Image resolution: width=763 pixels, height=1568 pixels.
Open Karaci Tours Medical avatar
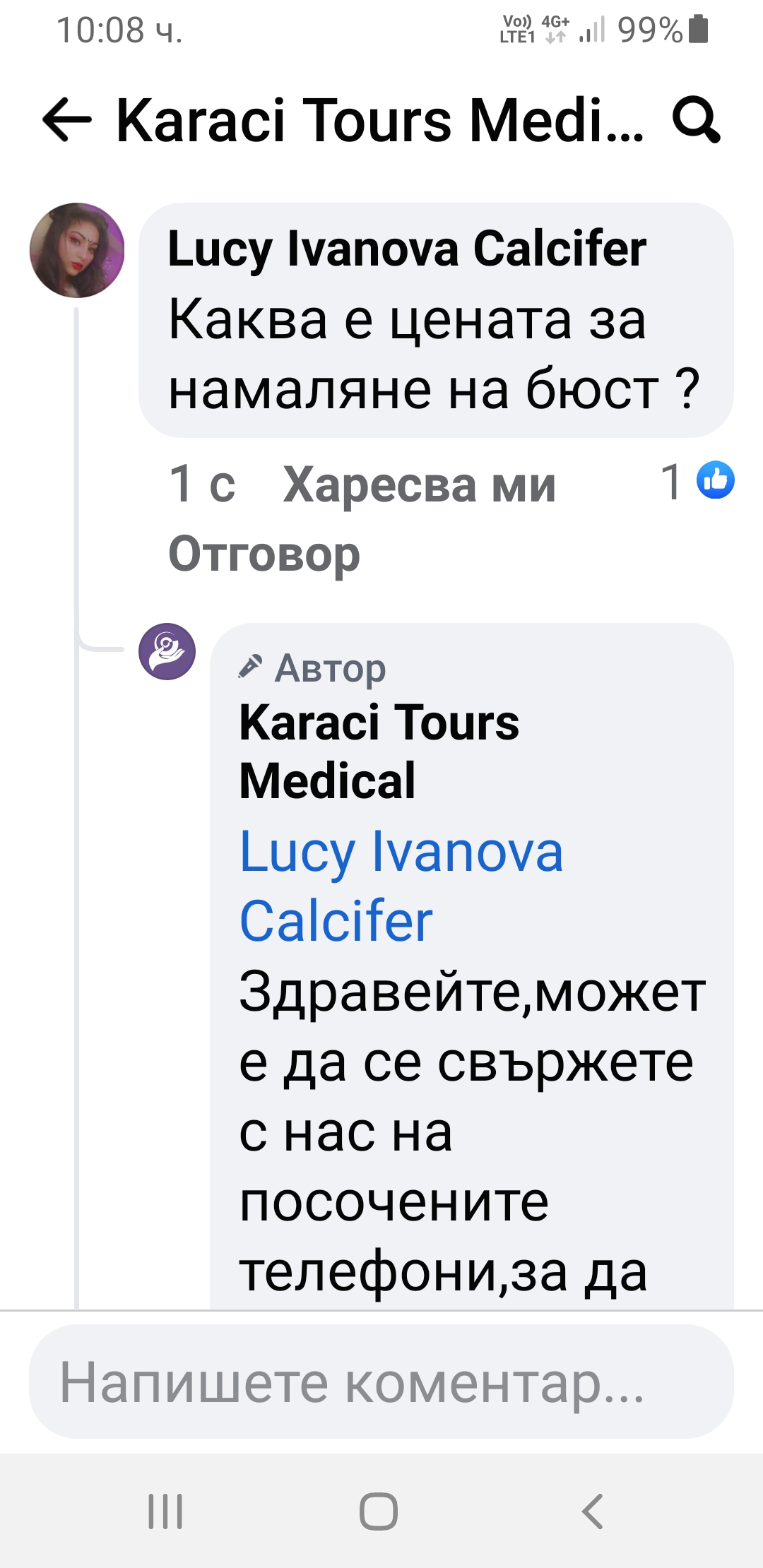point(167,651)
